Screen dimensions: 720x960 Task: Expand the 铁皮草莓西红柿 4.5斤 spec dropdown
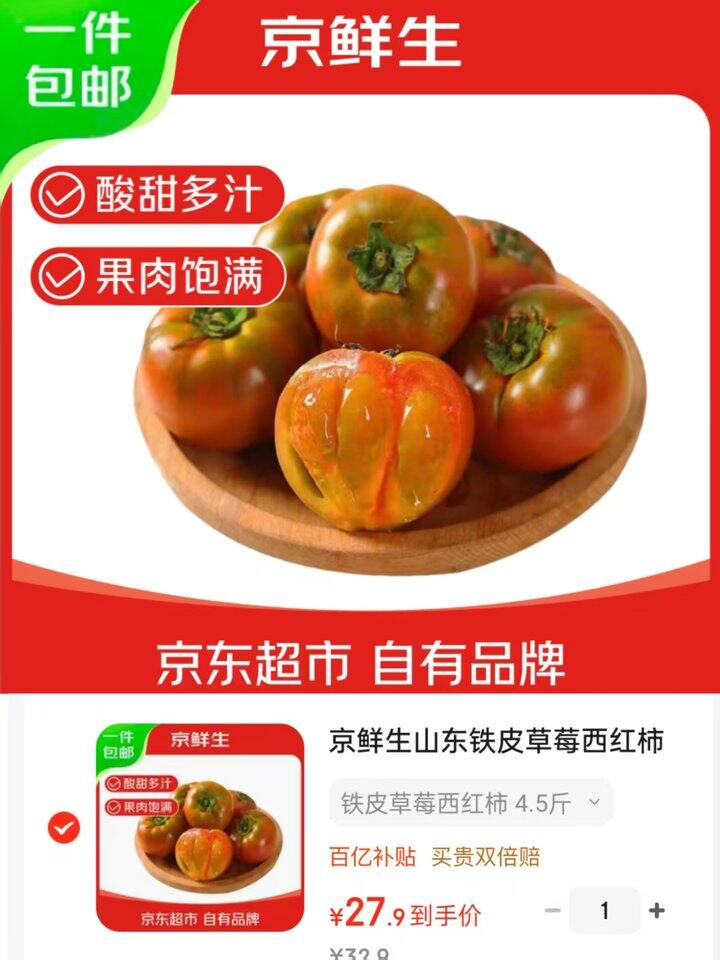point(471,802)
